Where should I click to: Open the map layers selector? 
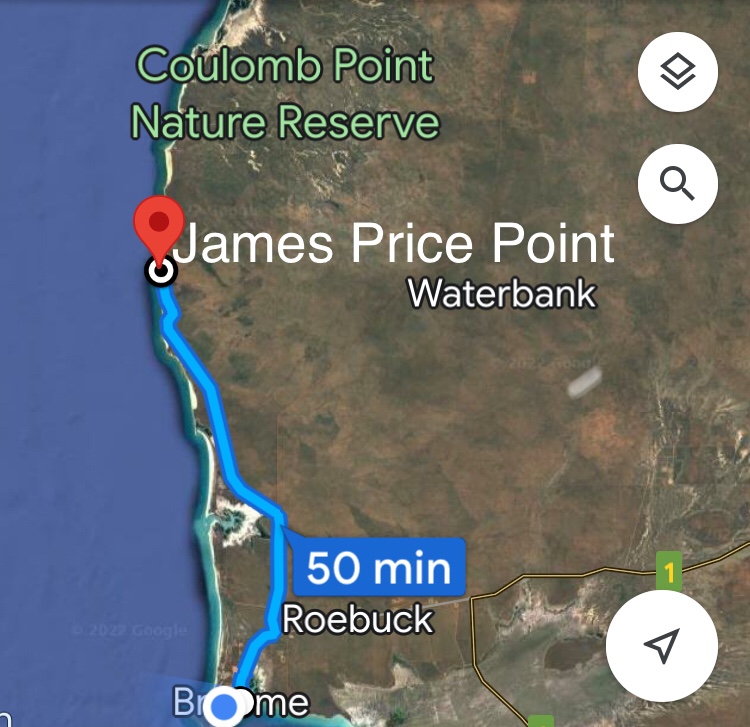coord(677,72)
